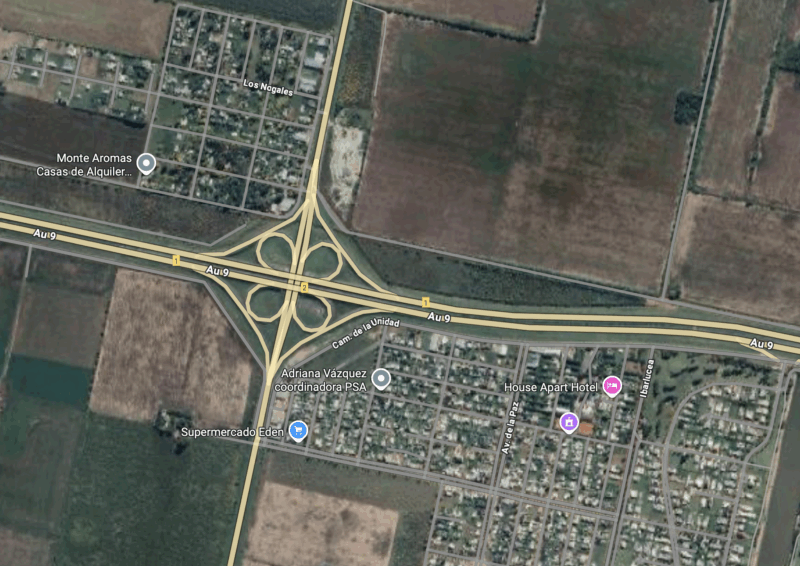Viewport: 800px width, 566px height.
Task: Select the Adriana Vazquez coordinadora PSA marker
Action: [x=381, y=378]
